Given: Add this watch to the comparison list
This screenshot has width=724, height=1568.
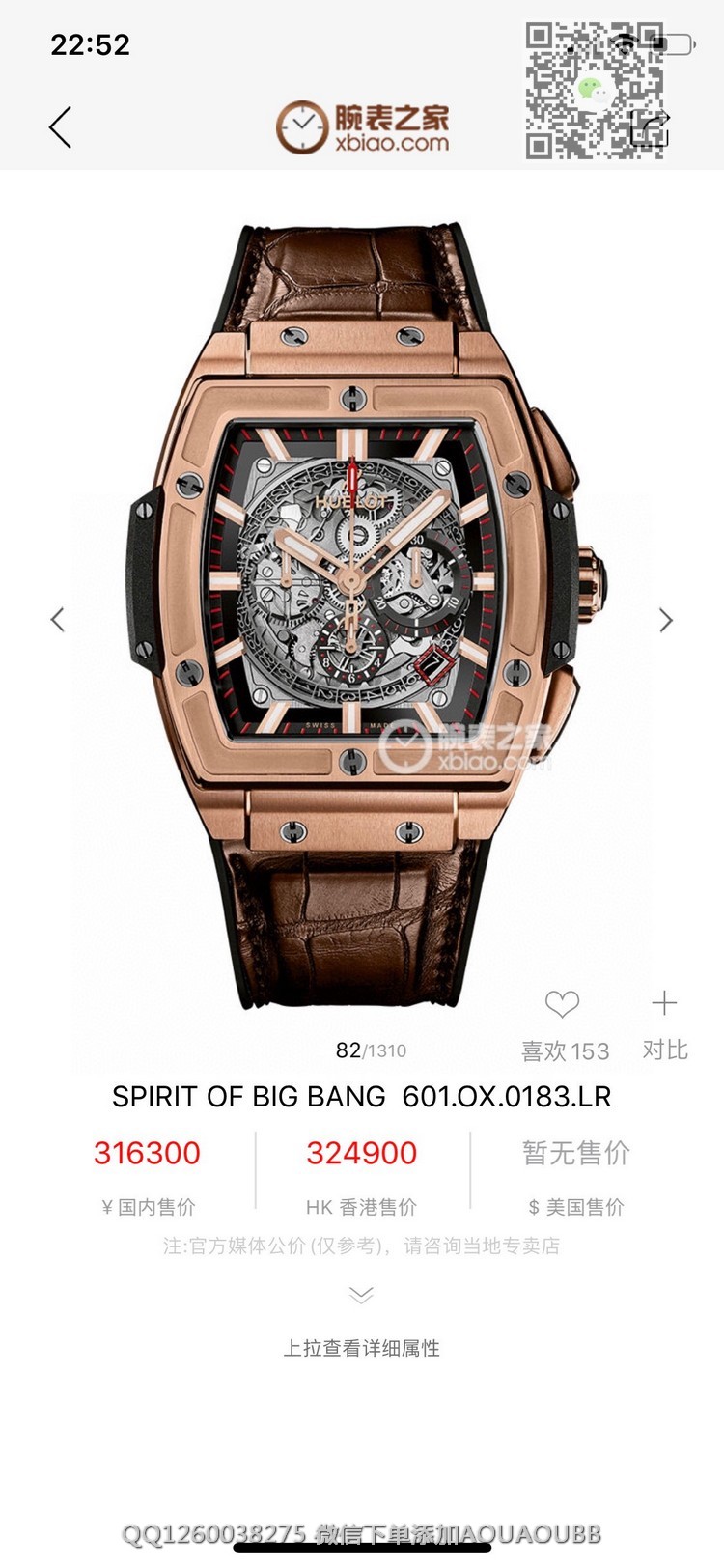Looking at the screenshot, I should (x=664, y=1004).
